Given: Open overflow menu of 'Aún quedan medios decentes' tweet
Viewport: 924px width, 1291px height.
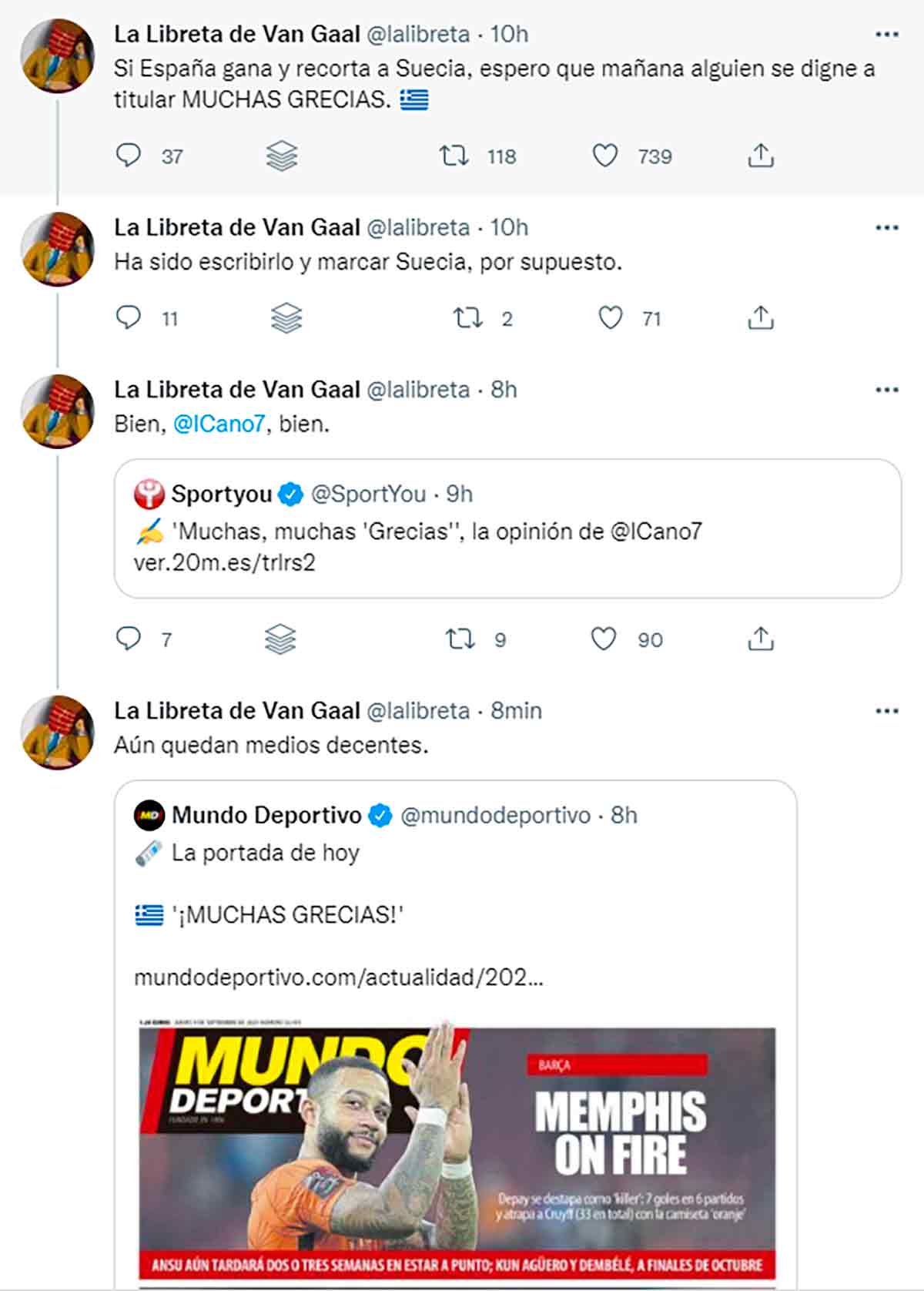Looking at the screenshot, I should (x=886, y=711).
